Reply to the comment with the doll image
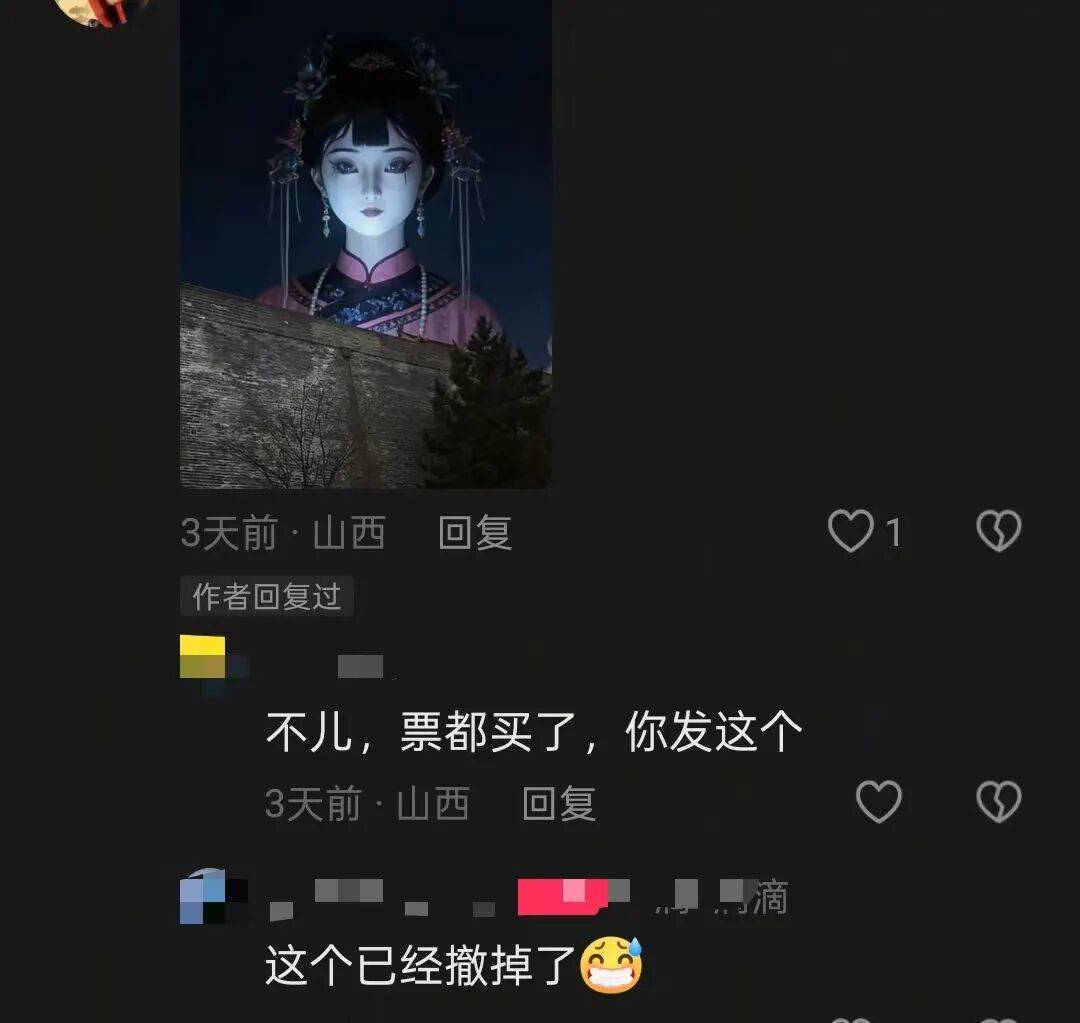1080x1023 pixels. [475, 533]
